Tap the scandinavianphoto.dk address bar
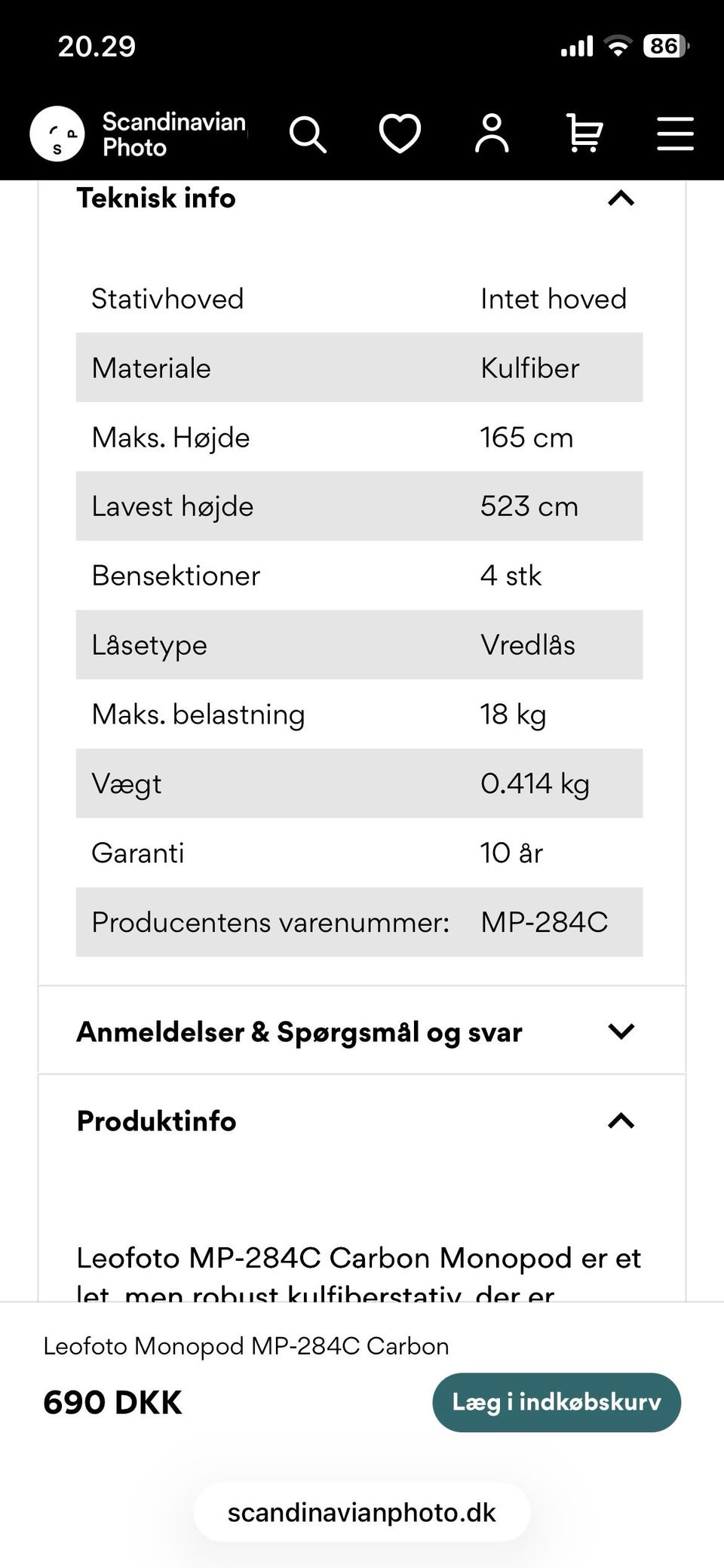 point(362,1513)
